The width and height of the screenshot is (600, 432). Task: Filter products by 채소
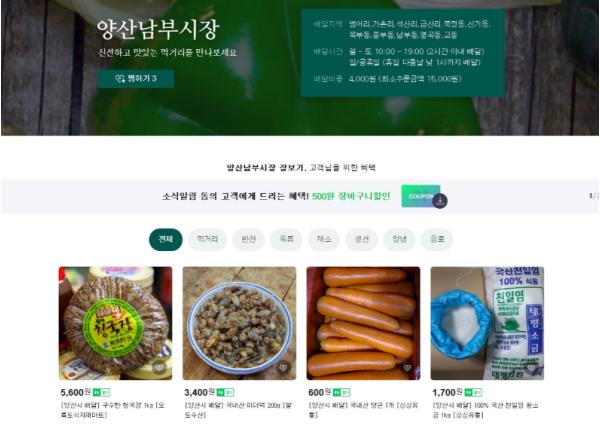coord(323,239)
